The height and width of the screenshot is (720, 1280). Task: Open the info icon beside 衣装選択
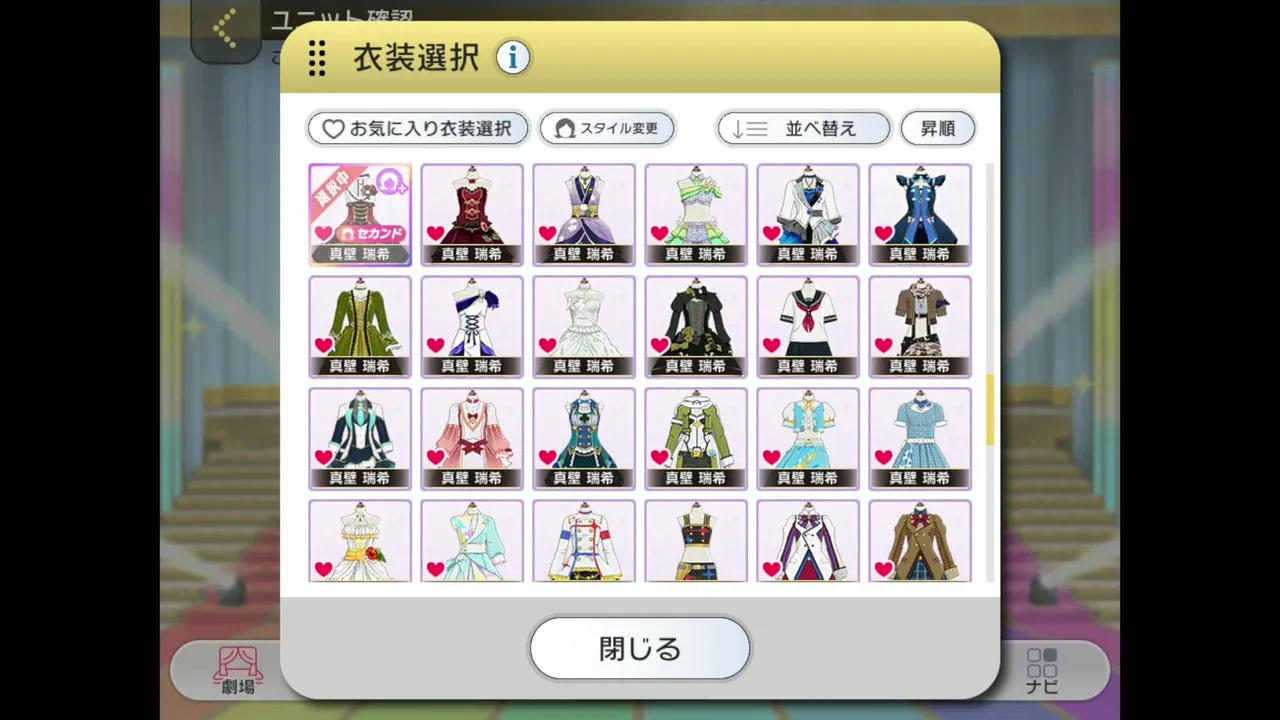(513, 58)
